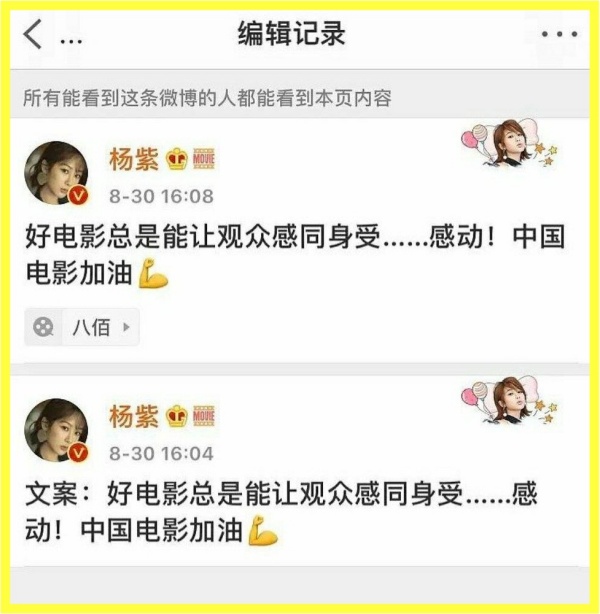Open the top-right overflow menu
The height and width of the screenshot is (614, 600).
[x=559, y=35]
